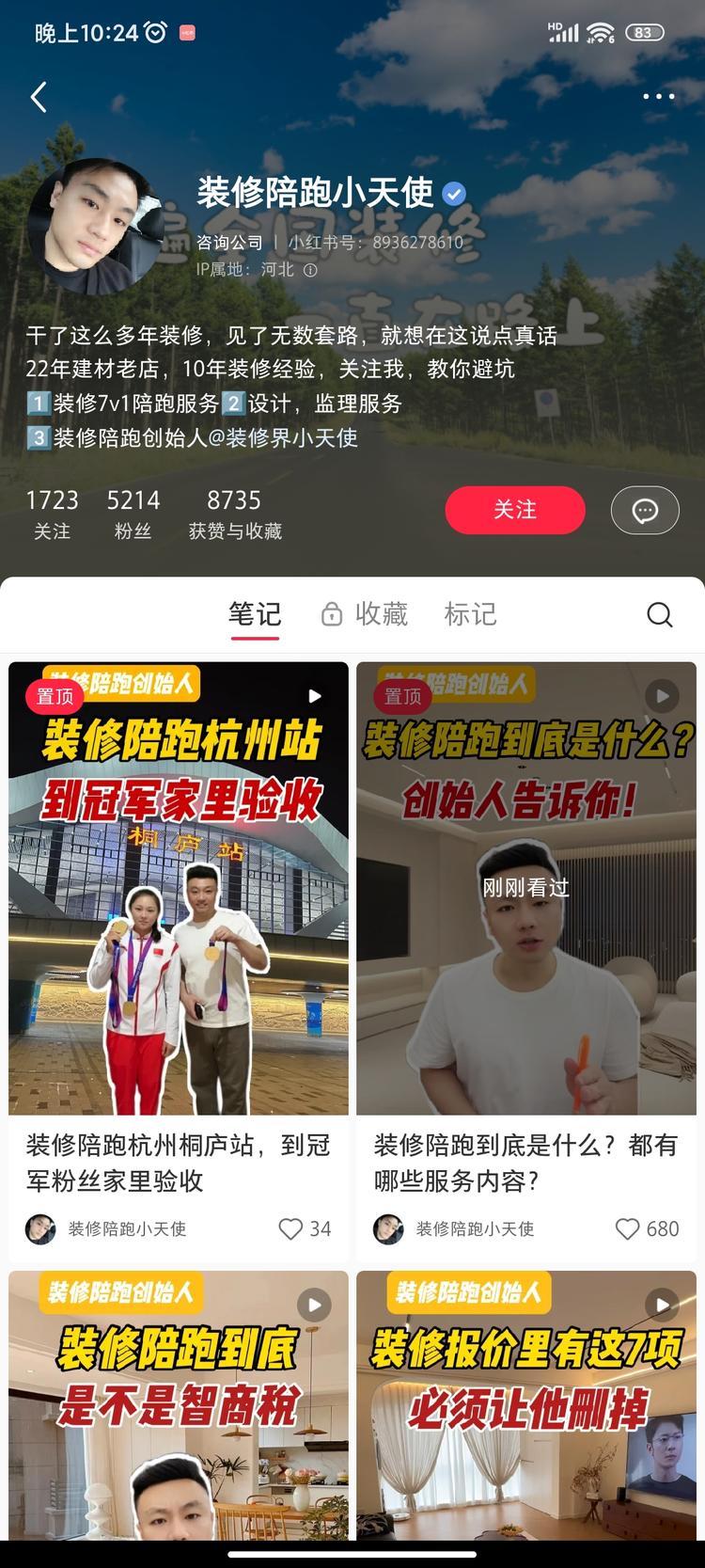Screen dimensions: 705x1568
Task: Tap the red 关注 follow button
Action: click(x=515, y=510)
